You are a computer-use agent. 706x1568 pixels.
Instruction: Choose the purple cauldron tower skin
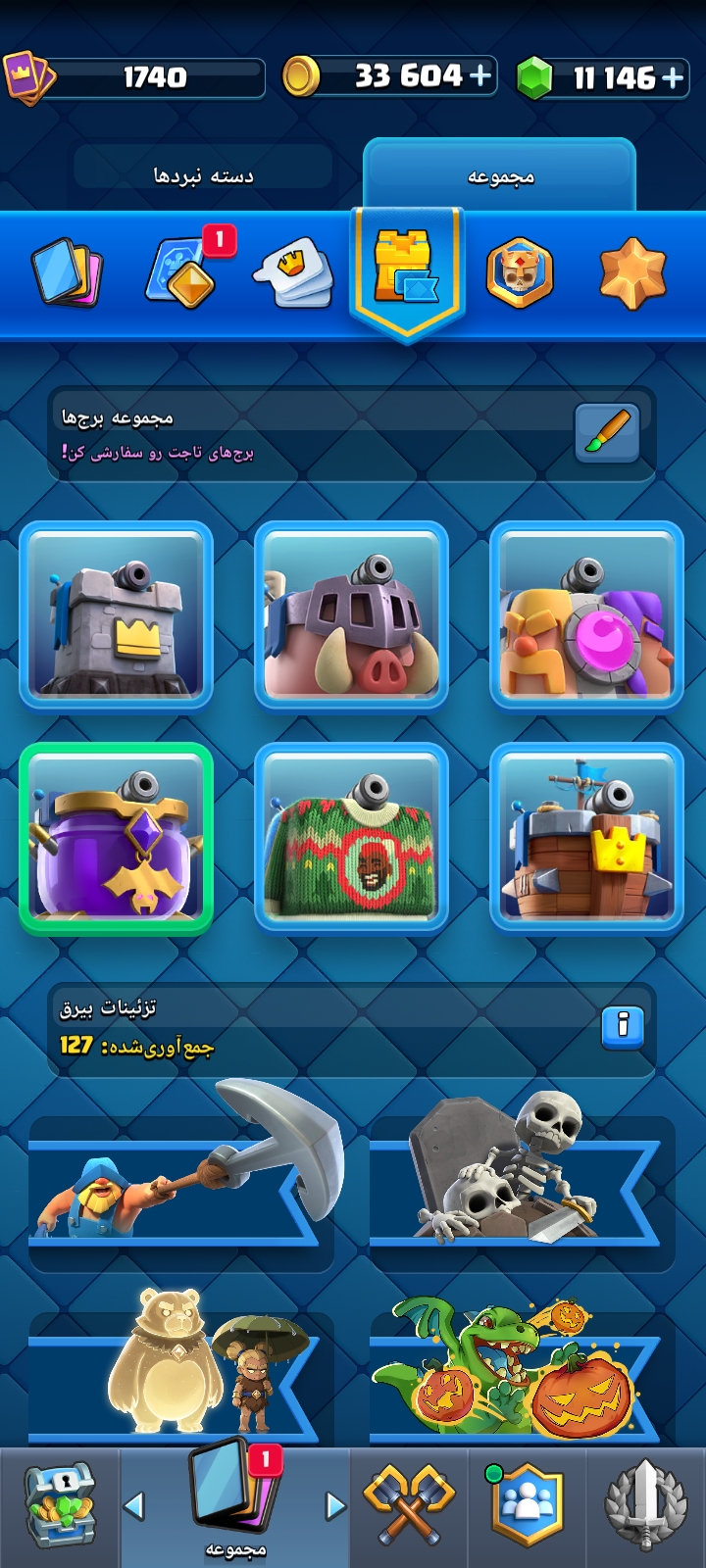coord(116,838)
